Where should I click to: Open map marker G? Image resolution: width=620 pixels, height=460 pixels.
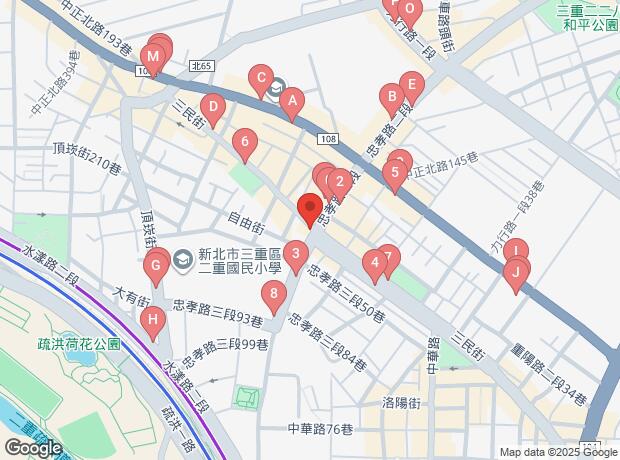pos(155,268)
